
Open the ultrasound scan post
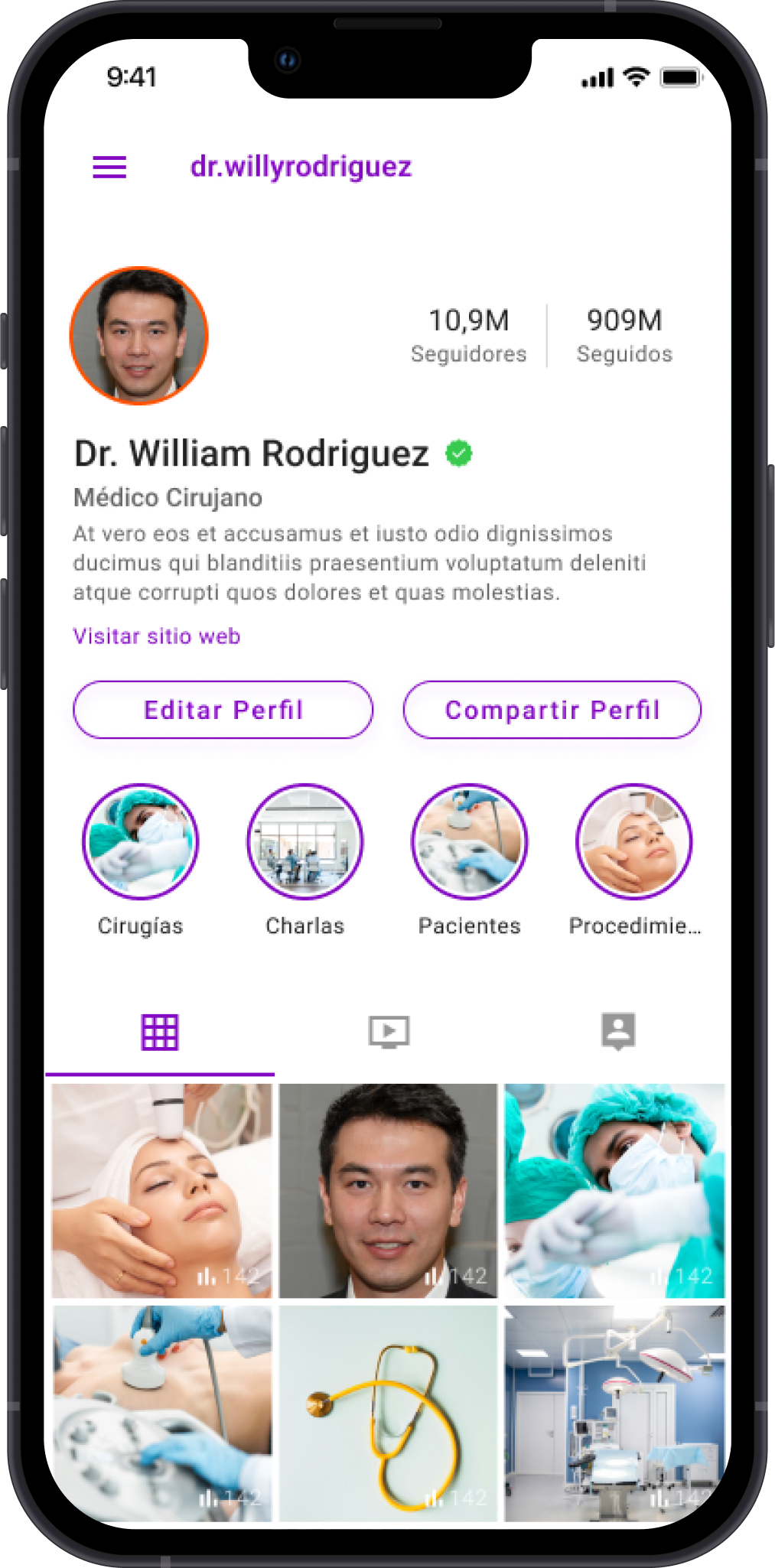(x=161, y=1412)
